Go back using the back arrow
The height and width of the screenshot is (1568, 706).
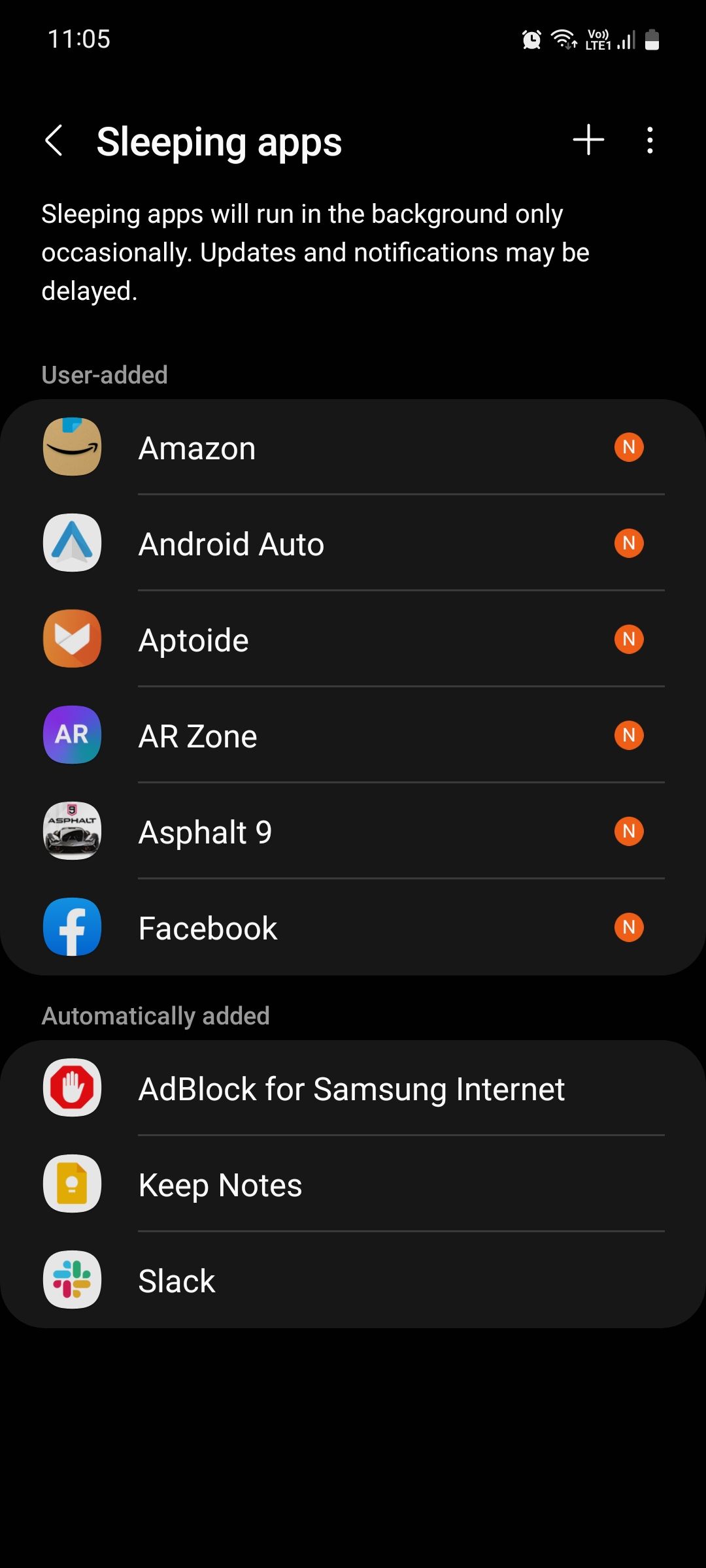[x=55, y=141]
